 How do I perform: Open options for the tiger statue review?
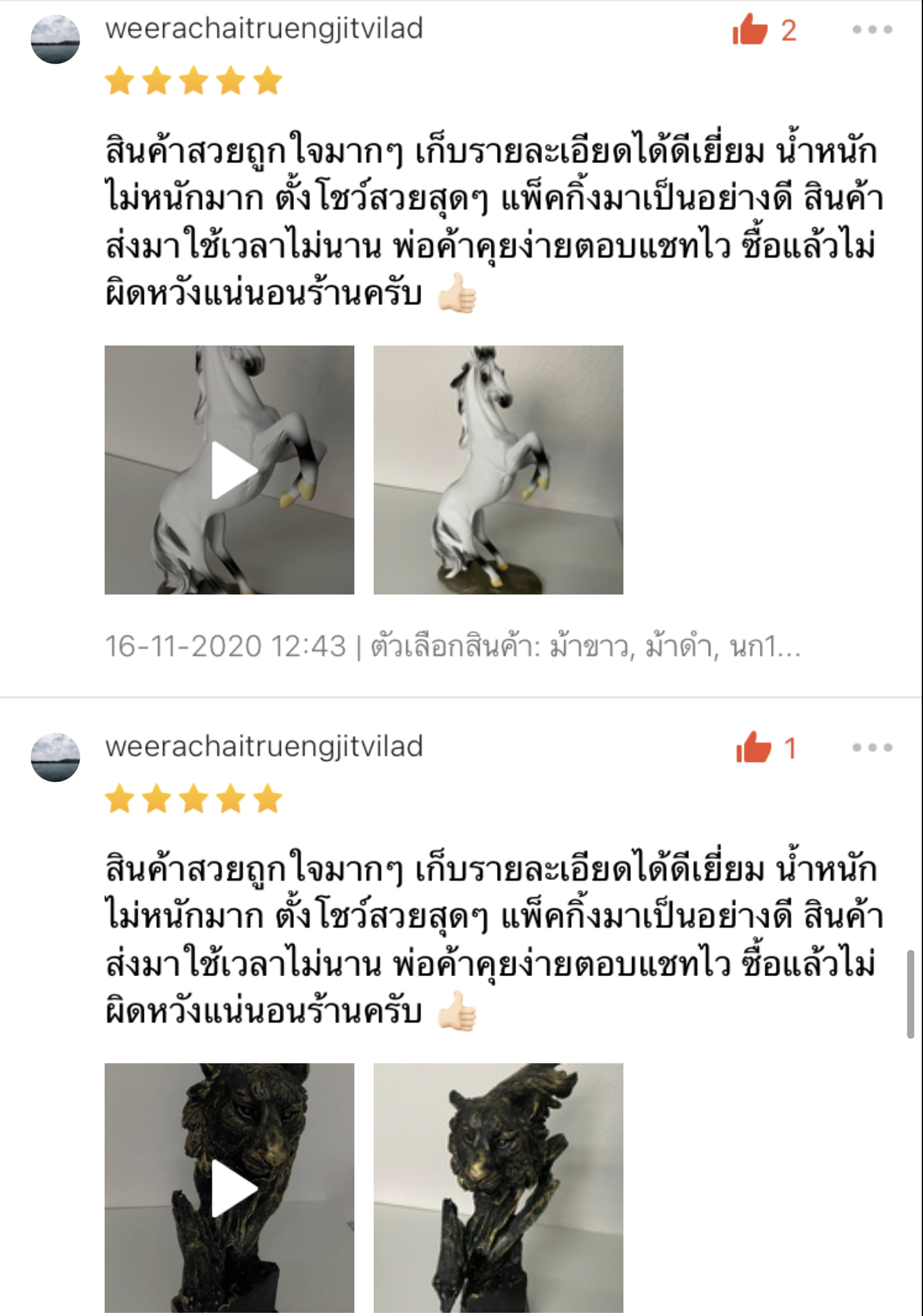point(872,747)
